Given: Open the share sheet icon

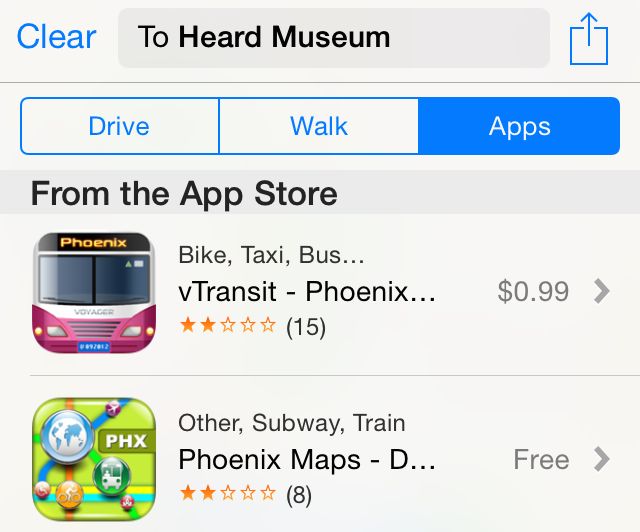Looking at the screenshot, I should (589, 40).
